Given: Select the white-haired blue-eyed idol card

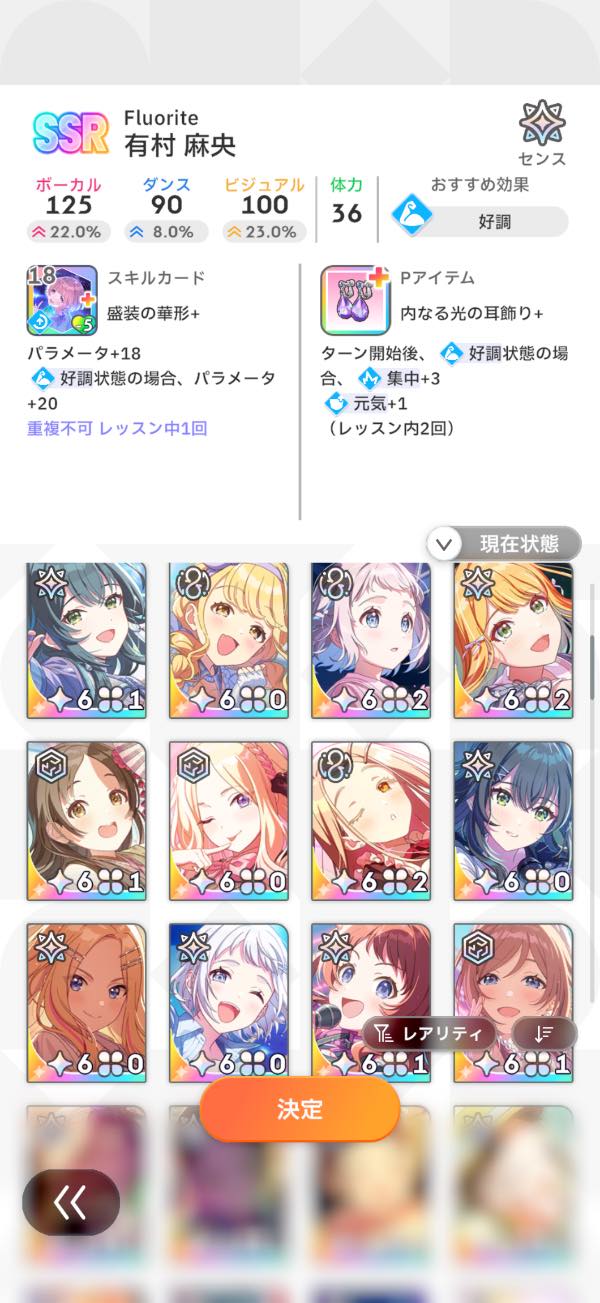Looking at the screenshot, I should tap(370, 640).
